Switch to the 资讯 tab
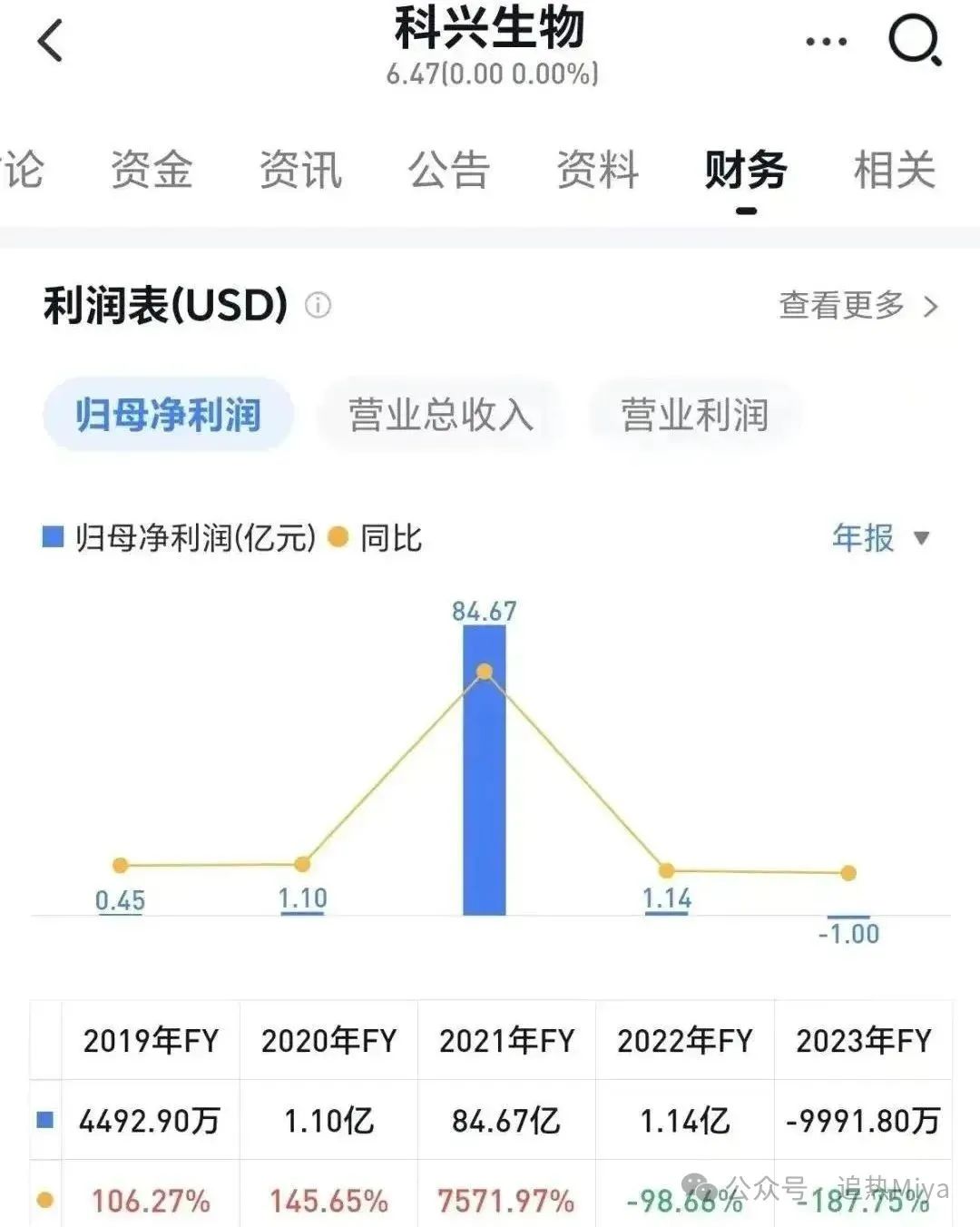Viewport: 980px width, 1227px height. (300, 170)
